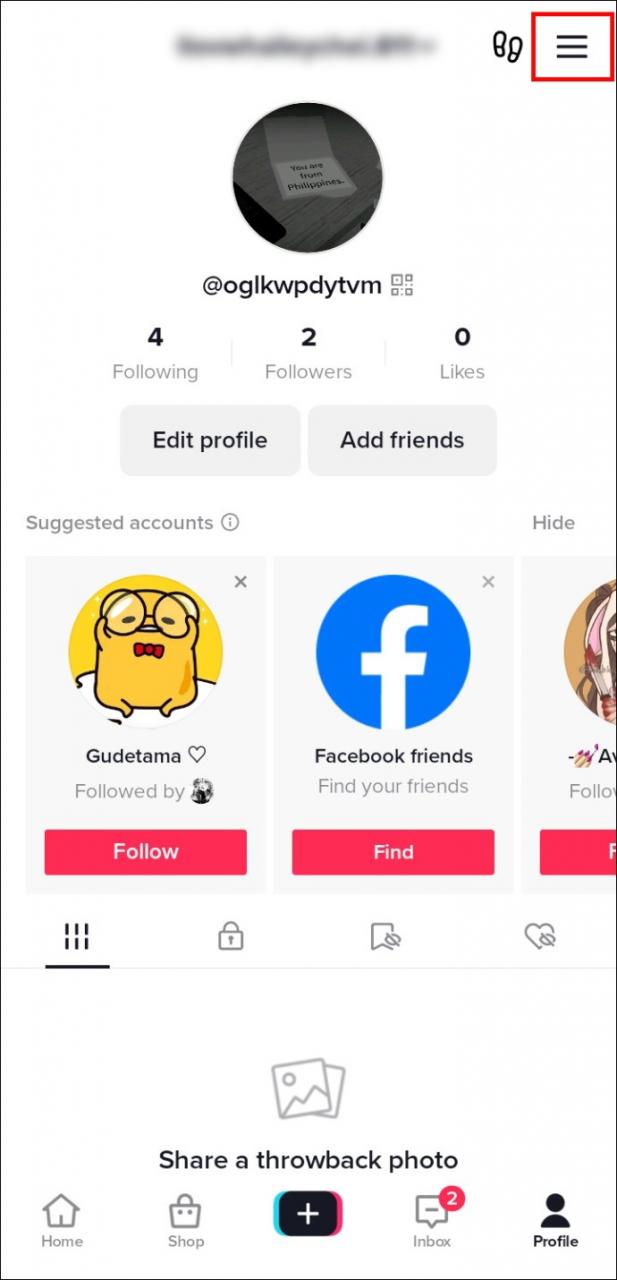This screenshot has width=617, height=1280.
Task: Tap Add friends button
Action: (402, 440)
